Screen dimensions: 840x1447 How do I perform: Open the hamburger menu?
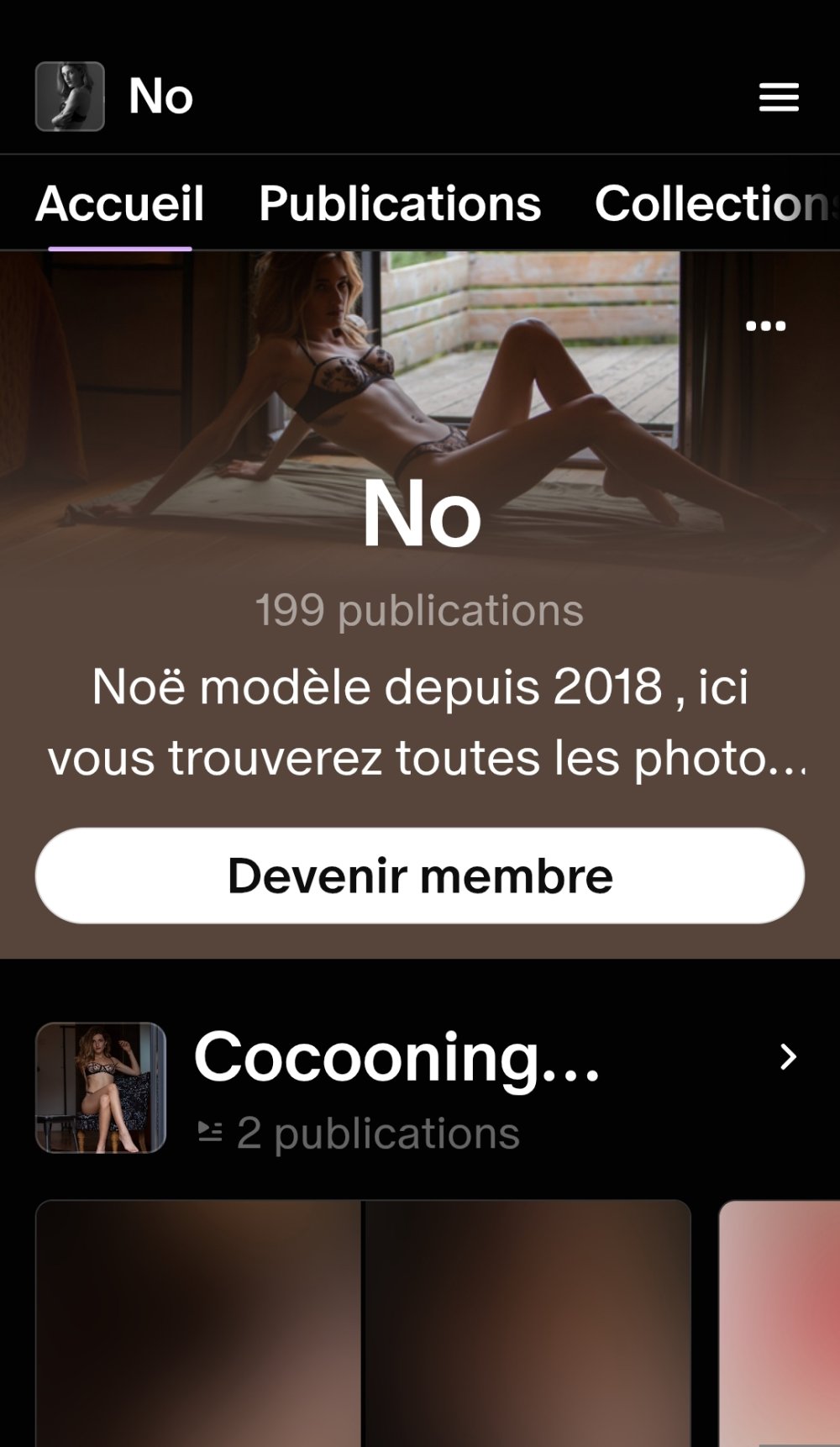(778, 96)
